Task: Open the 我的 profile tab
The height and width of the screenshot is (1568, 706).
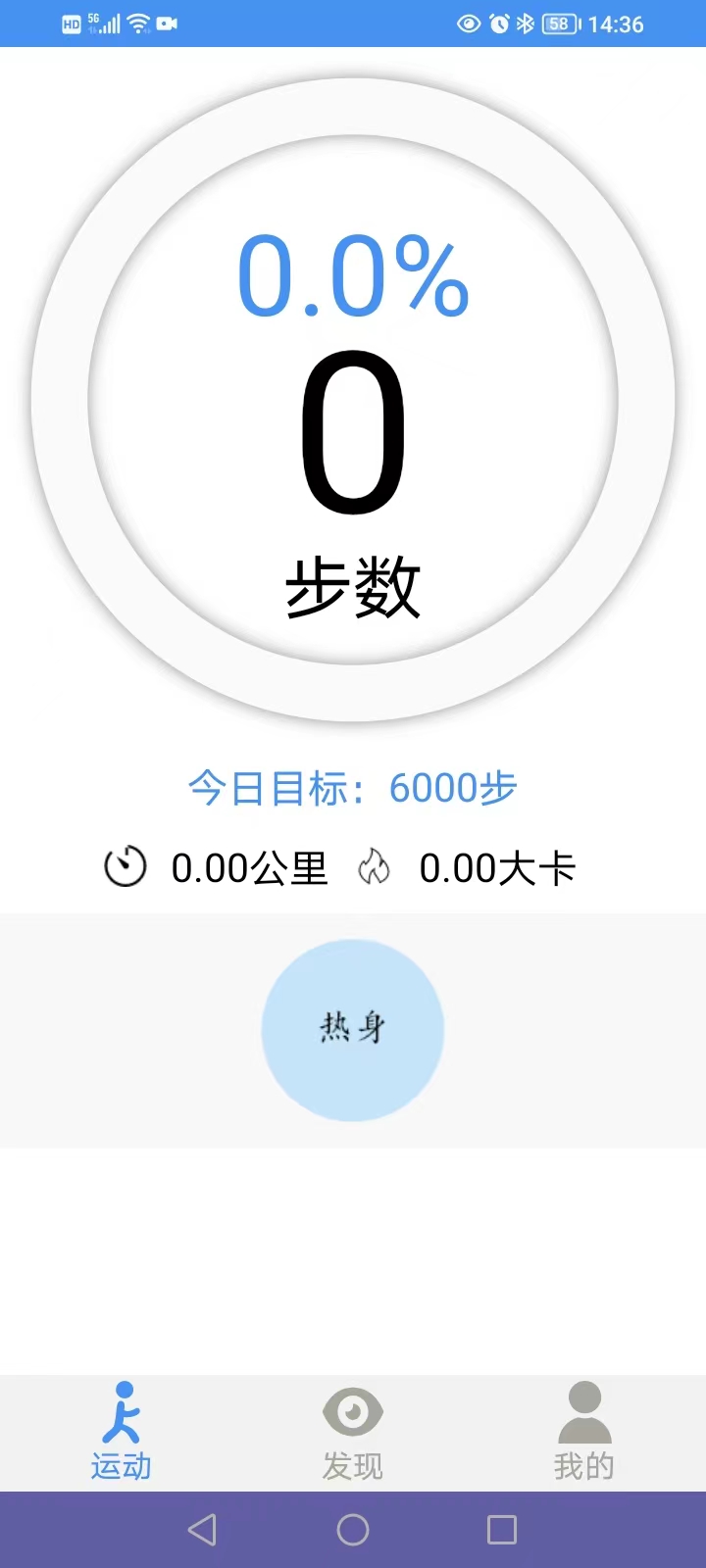Action: pos(584,1431)
